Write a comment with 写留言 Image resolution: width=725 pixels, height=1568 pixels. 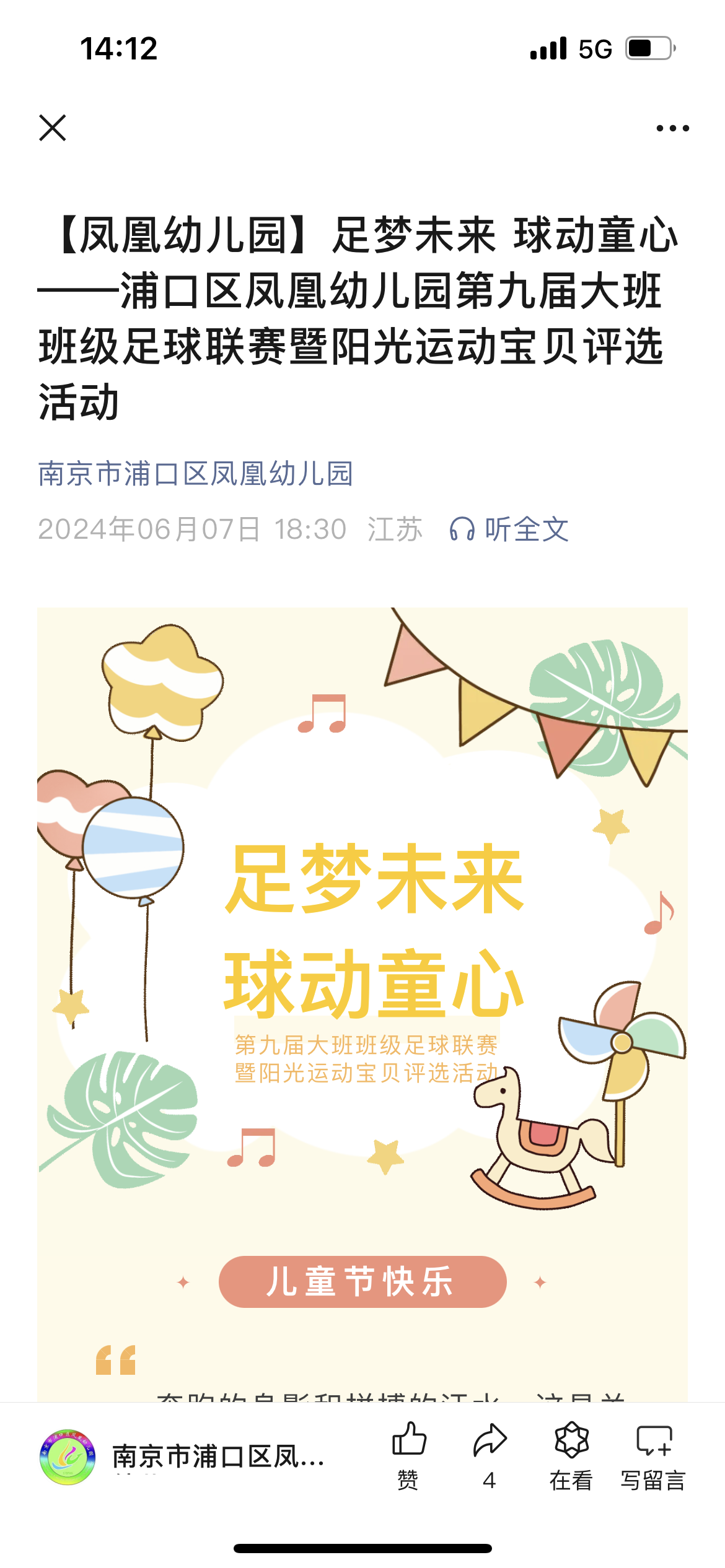(x=654, y=1455)
